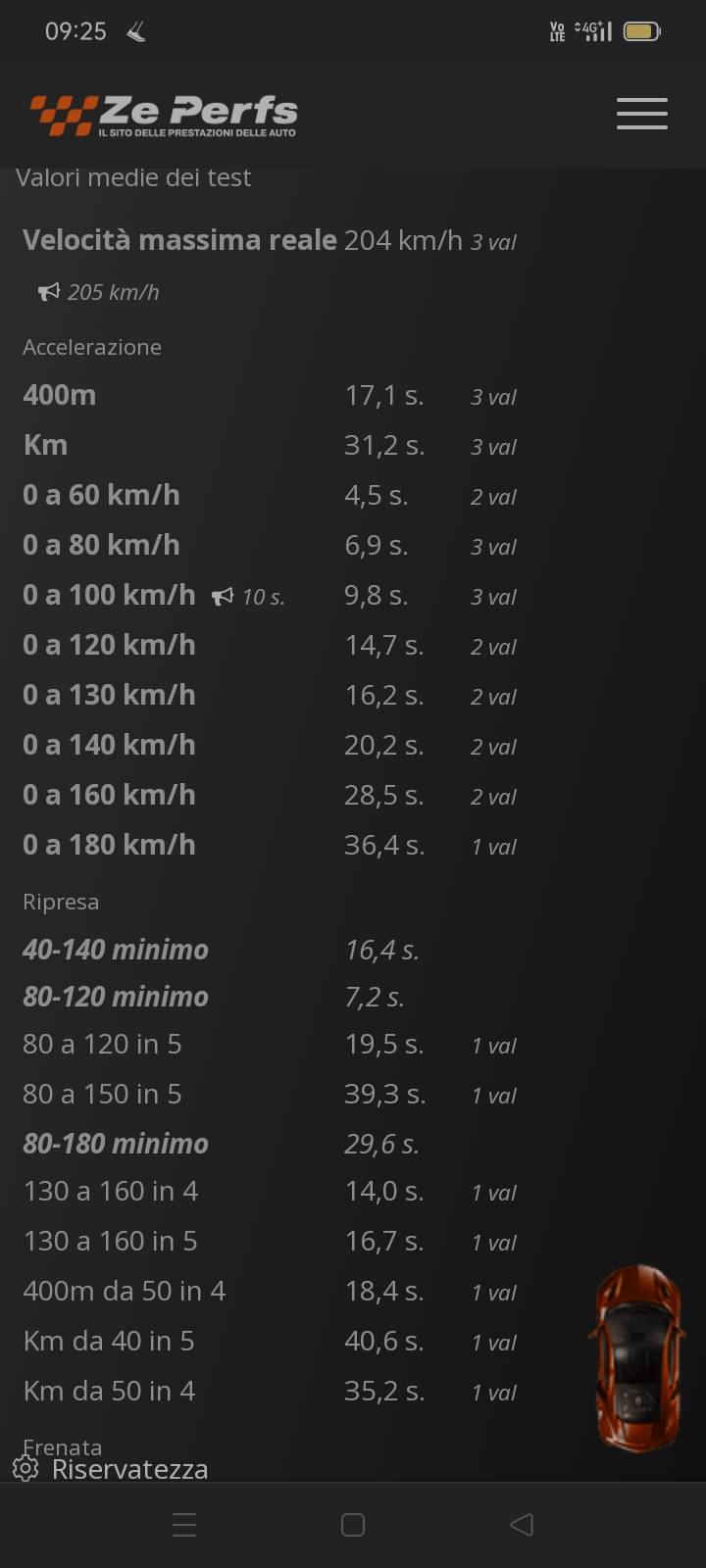Open recent apps from the navigation bar

click(184, 1524)
